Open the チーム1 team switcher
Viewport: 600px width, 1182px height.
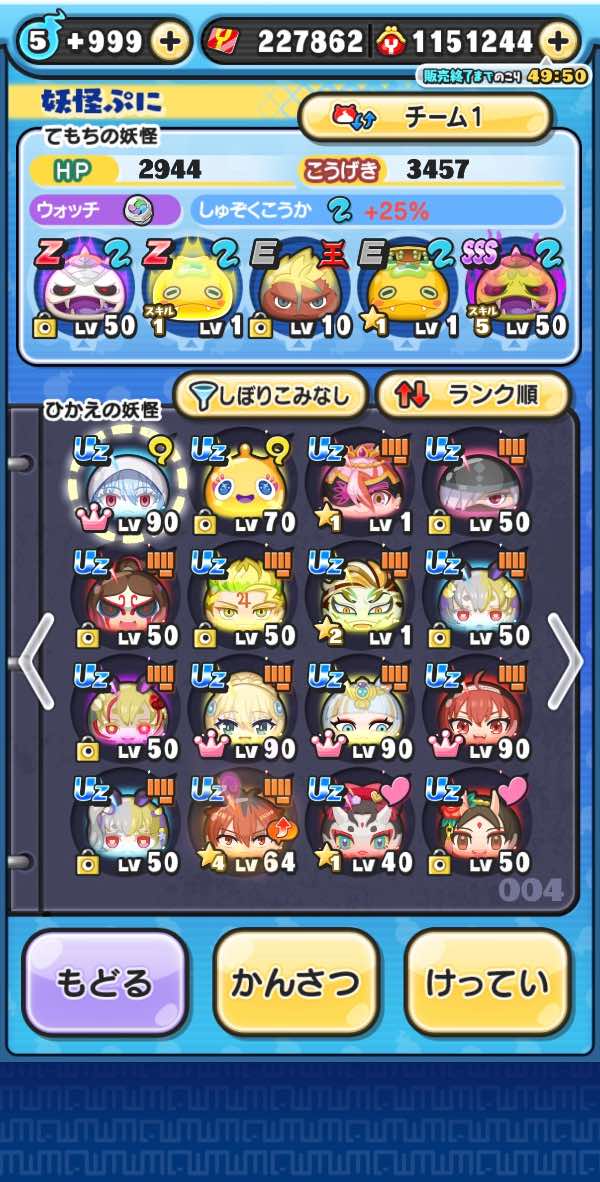(425, 118)
